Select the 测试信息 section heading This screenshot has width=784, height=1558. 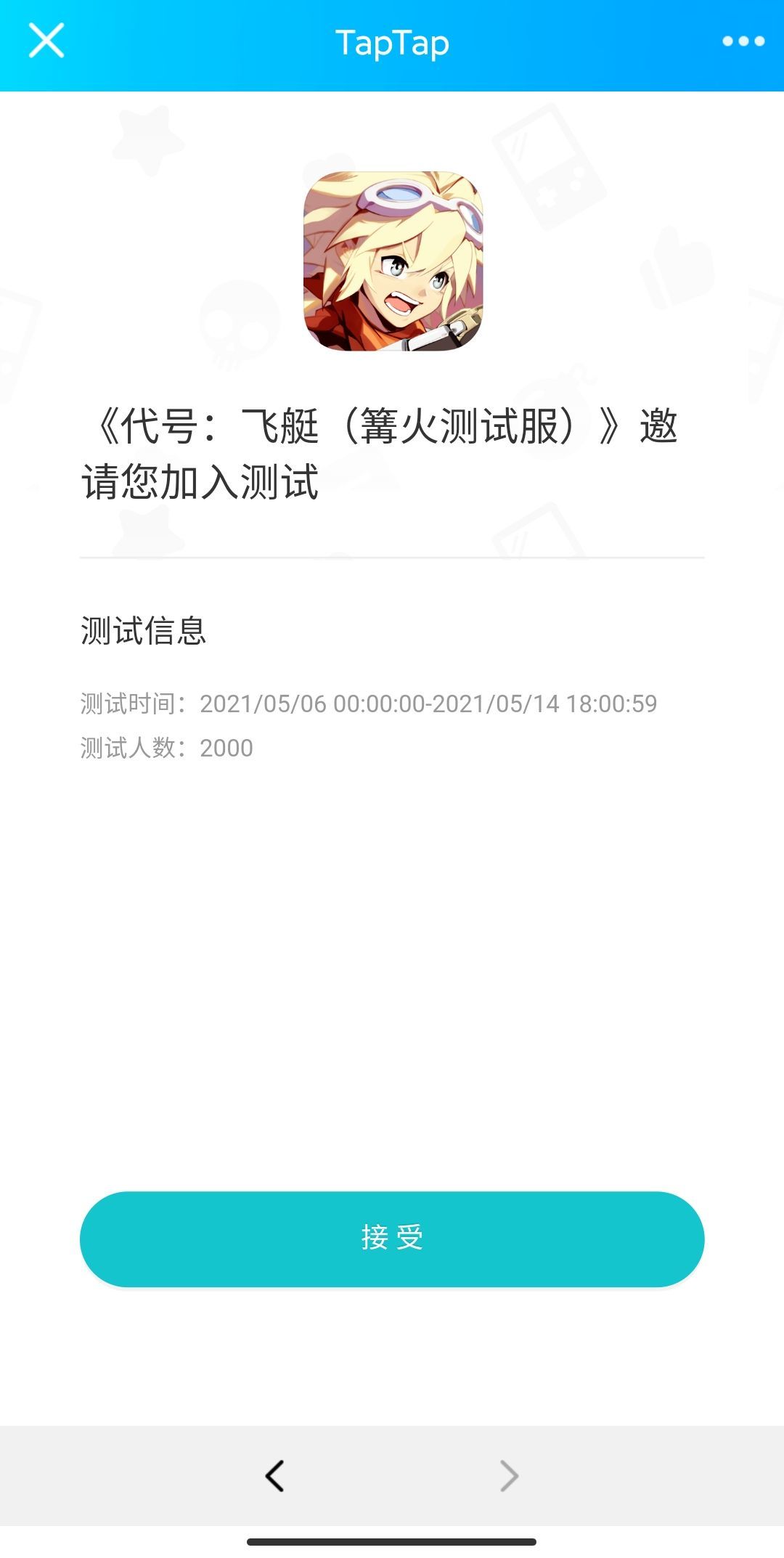coord(142,631)
